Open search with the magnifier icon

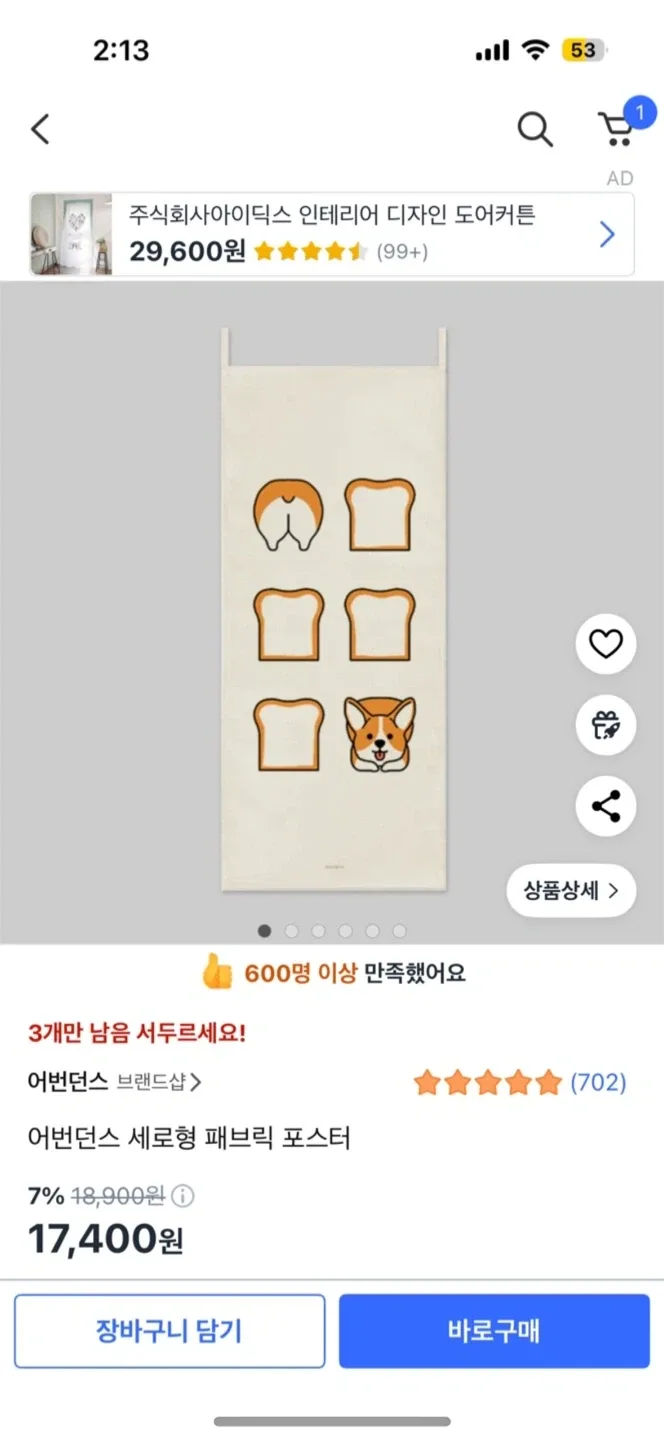[535, 129]
